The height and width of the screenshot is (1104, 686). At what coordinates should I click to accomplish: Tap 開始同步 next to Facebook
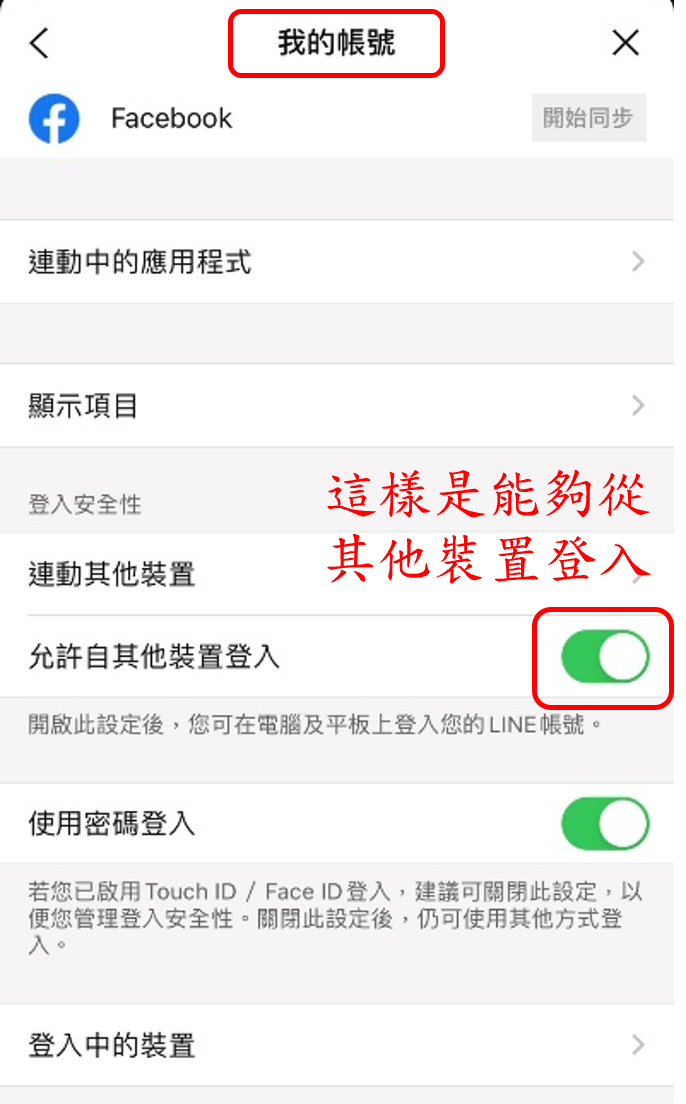coord(588,118)
